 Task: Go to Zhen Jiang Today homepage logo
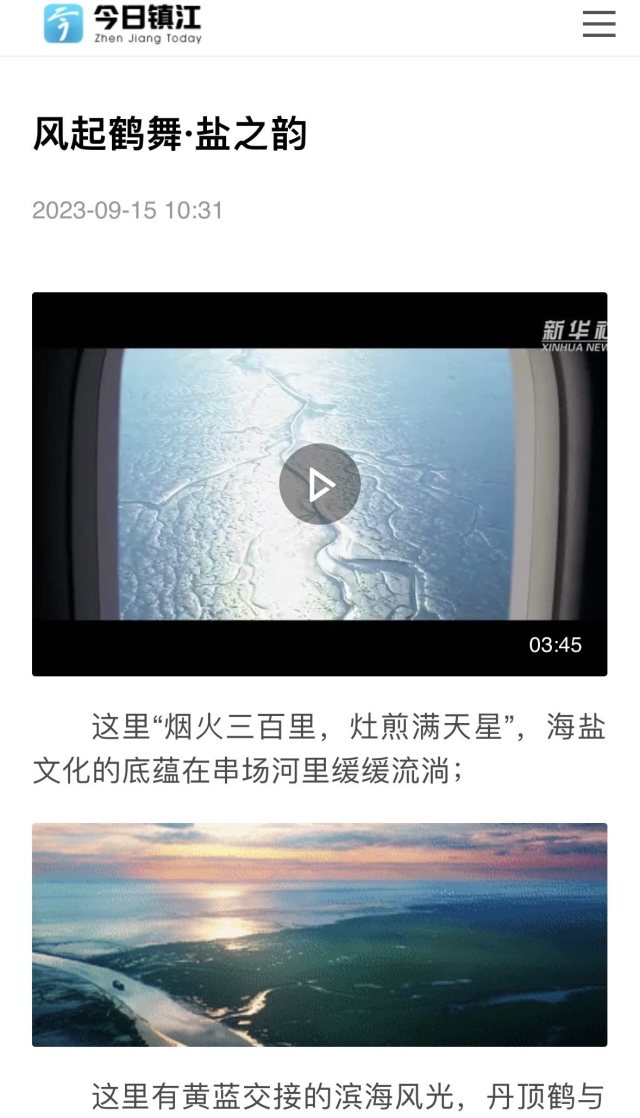(x=123, y=24)
